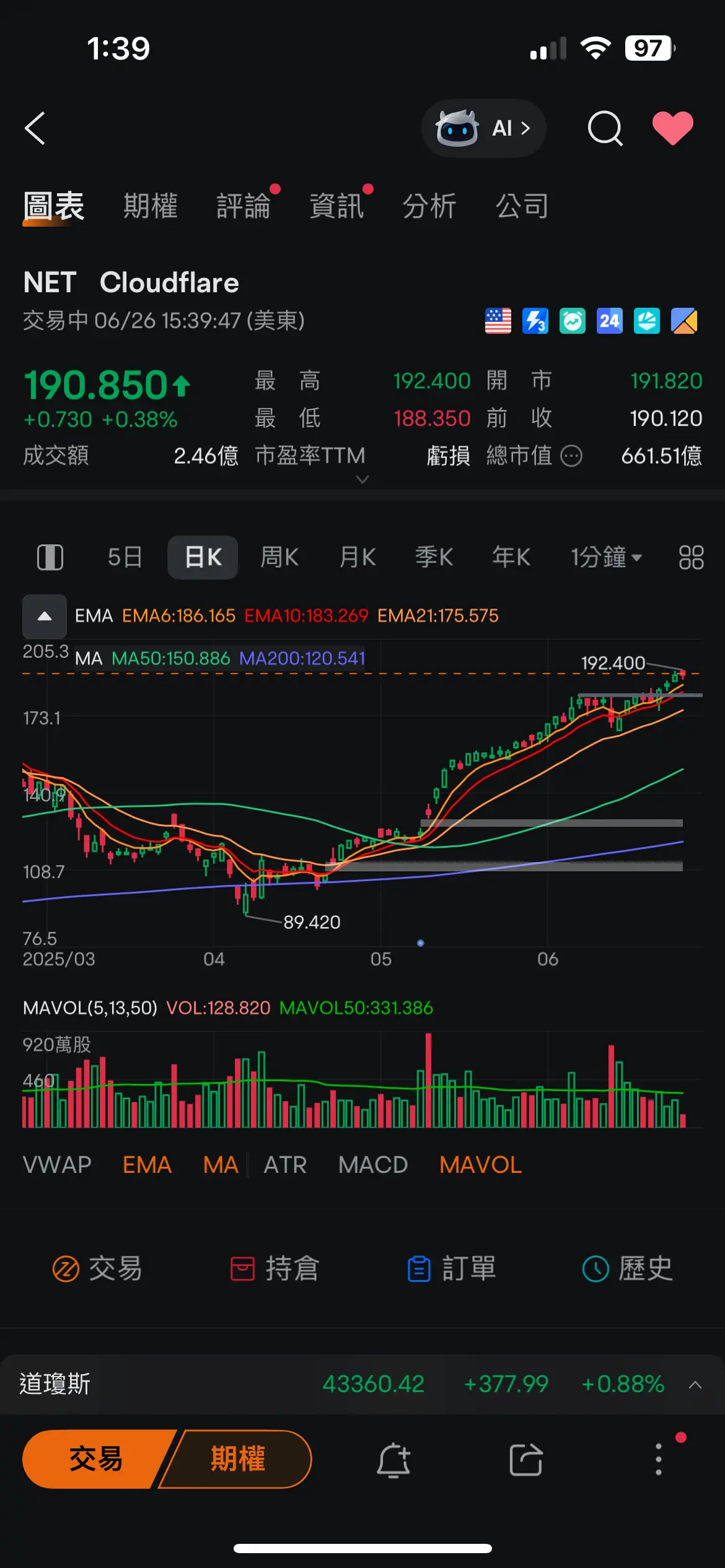Open the 訂單 orders shortcut

(x=452, y=1268)
